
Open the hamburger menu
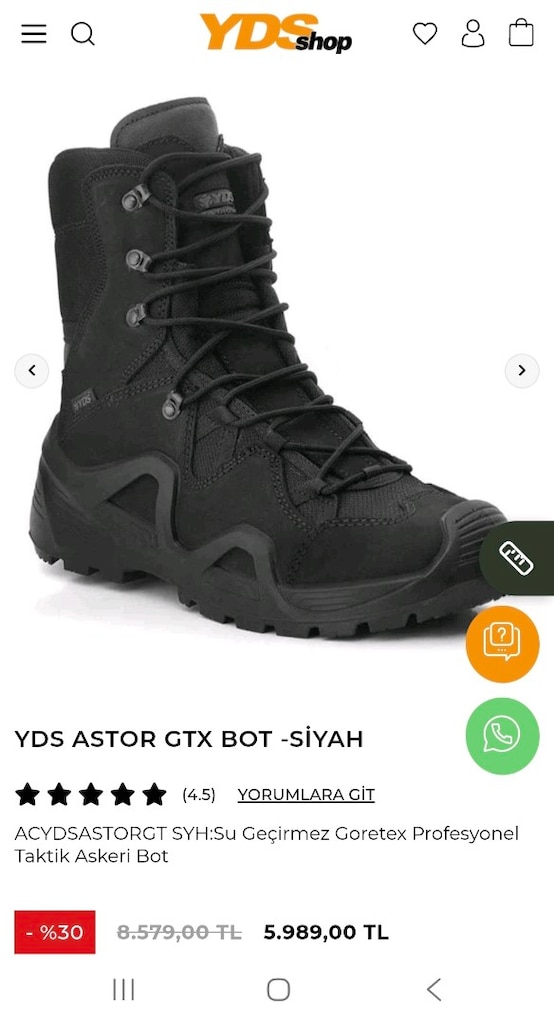[33, 33]
